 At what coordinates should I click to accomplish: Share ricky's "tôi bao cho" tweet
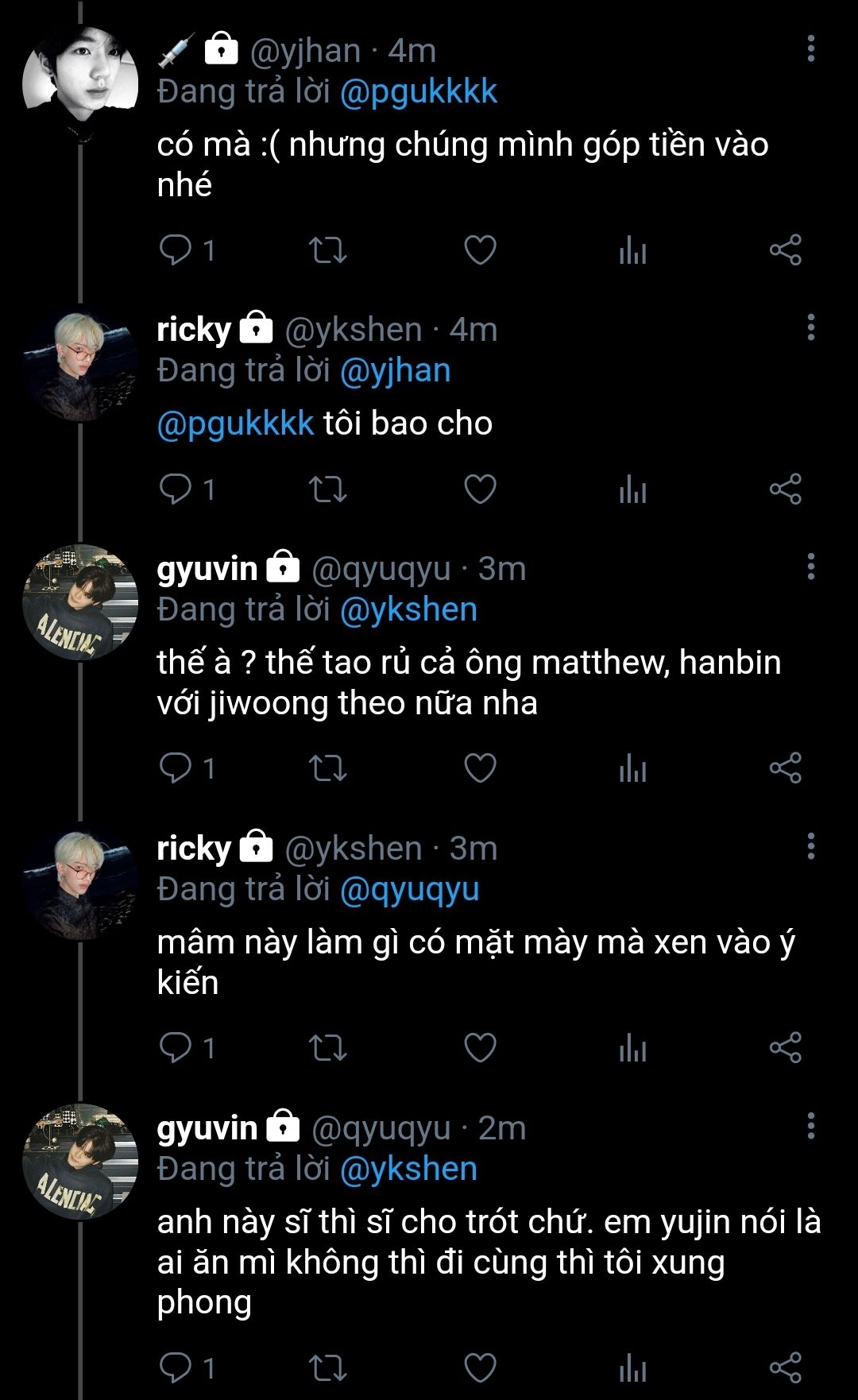tap(785, 489)
